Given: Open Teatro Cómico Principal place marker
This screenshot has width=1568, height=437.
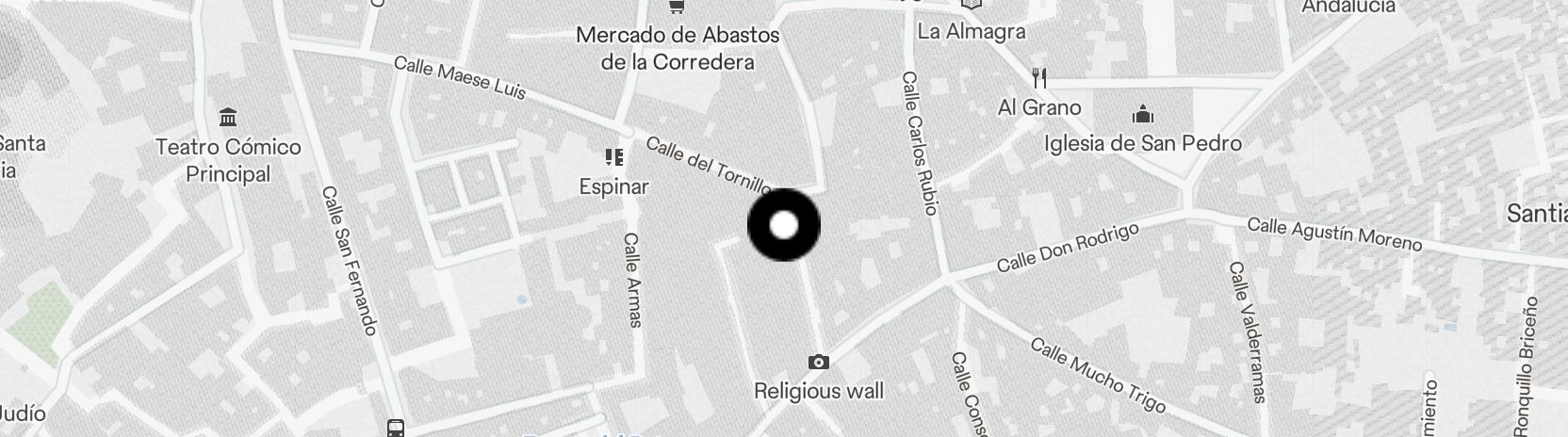Looking at the screenshot, I should pyautogui.click(x=227, y=118).
